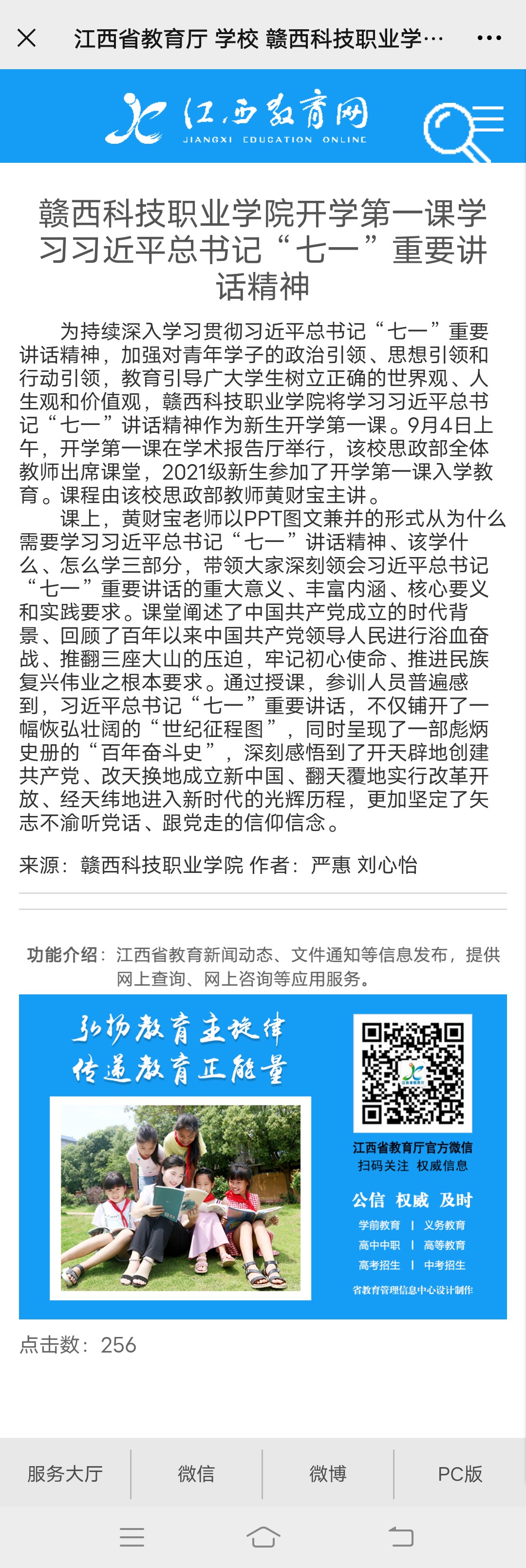Tap the system home button
The image size is (526, 1568).
coord(263,1537)
